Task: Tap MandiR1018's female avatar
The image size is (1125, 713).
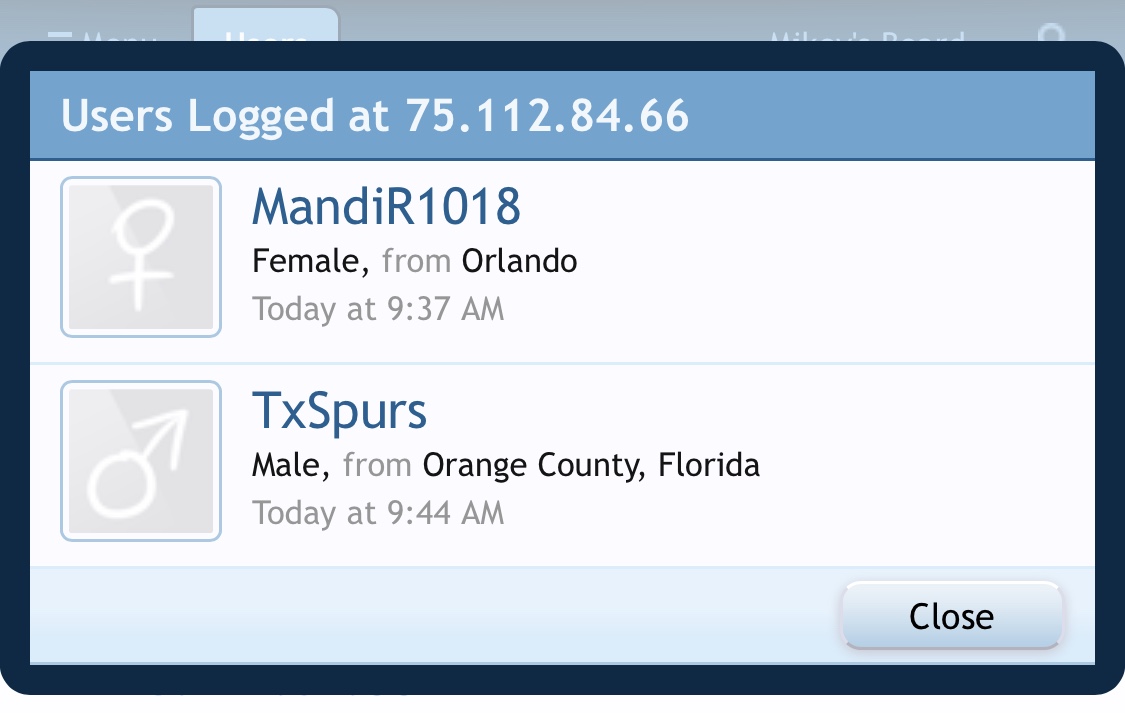Action: click(141, 257)
